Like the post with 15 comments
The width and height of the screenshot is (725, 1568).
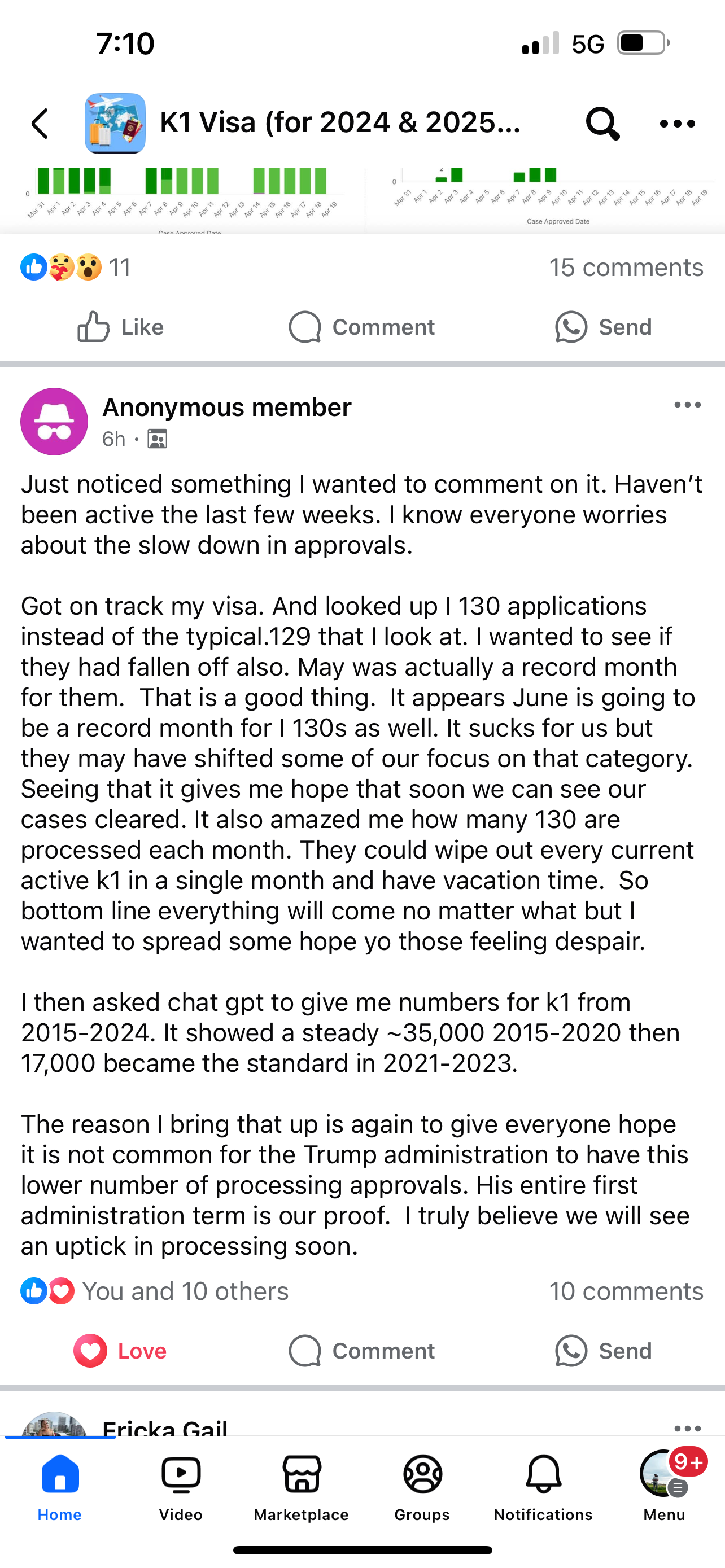tap(120, 327)
